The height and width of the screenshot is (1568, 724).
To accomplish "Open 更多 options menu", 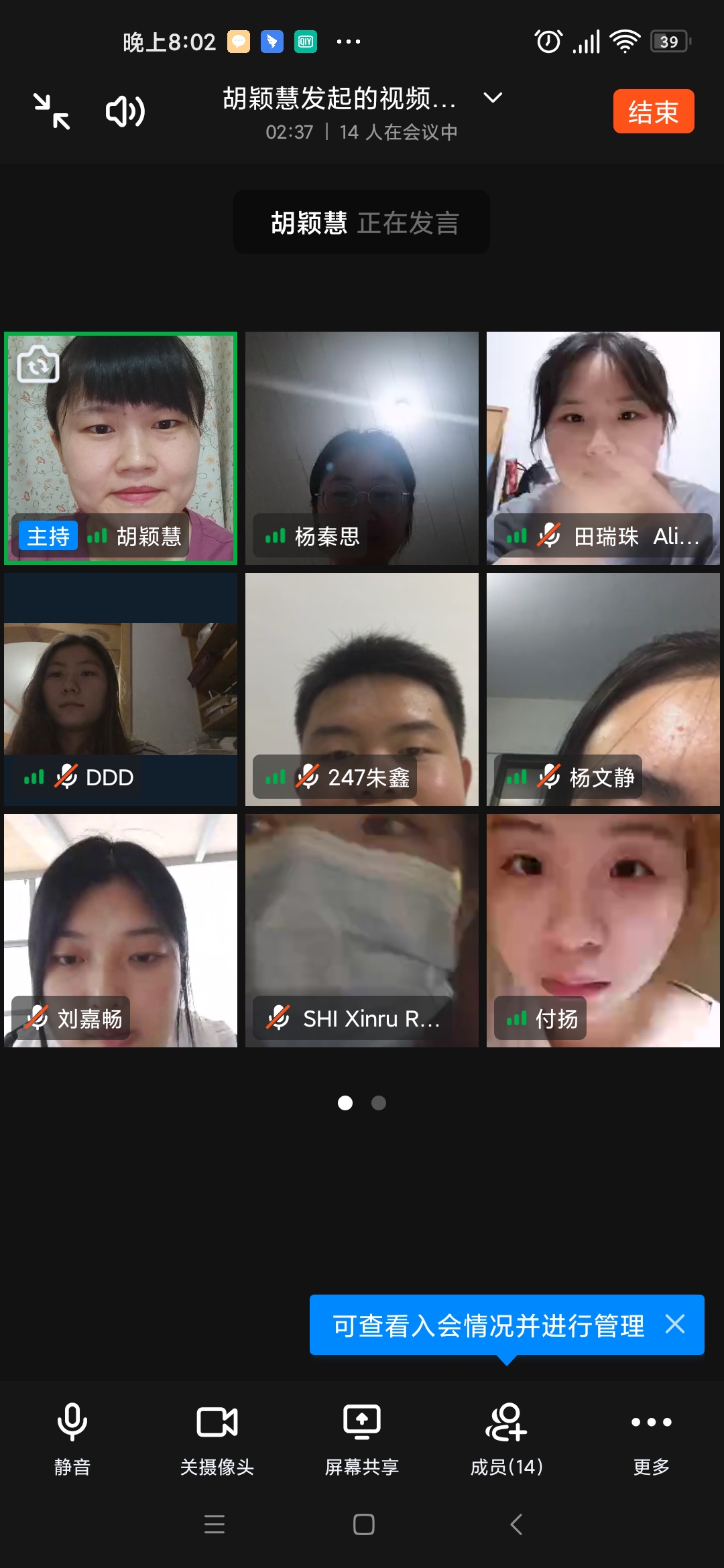I will coord(652,1438).
